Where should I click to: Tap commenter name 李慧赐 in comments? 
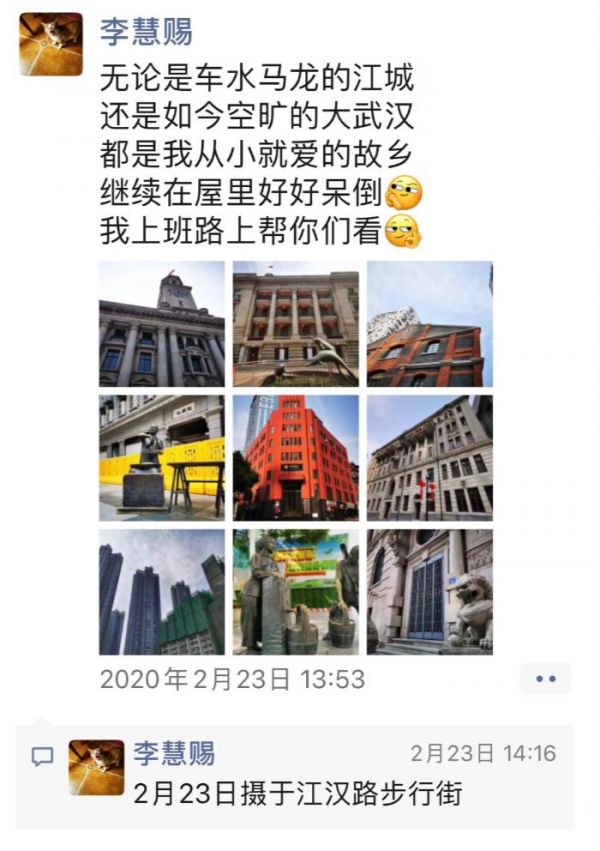coord(174,753)
